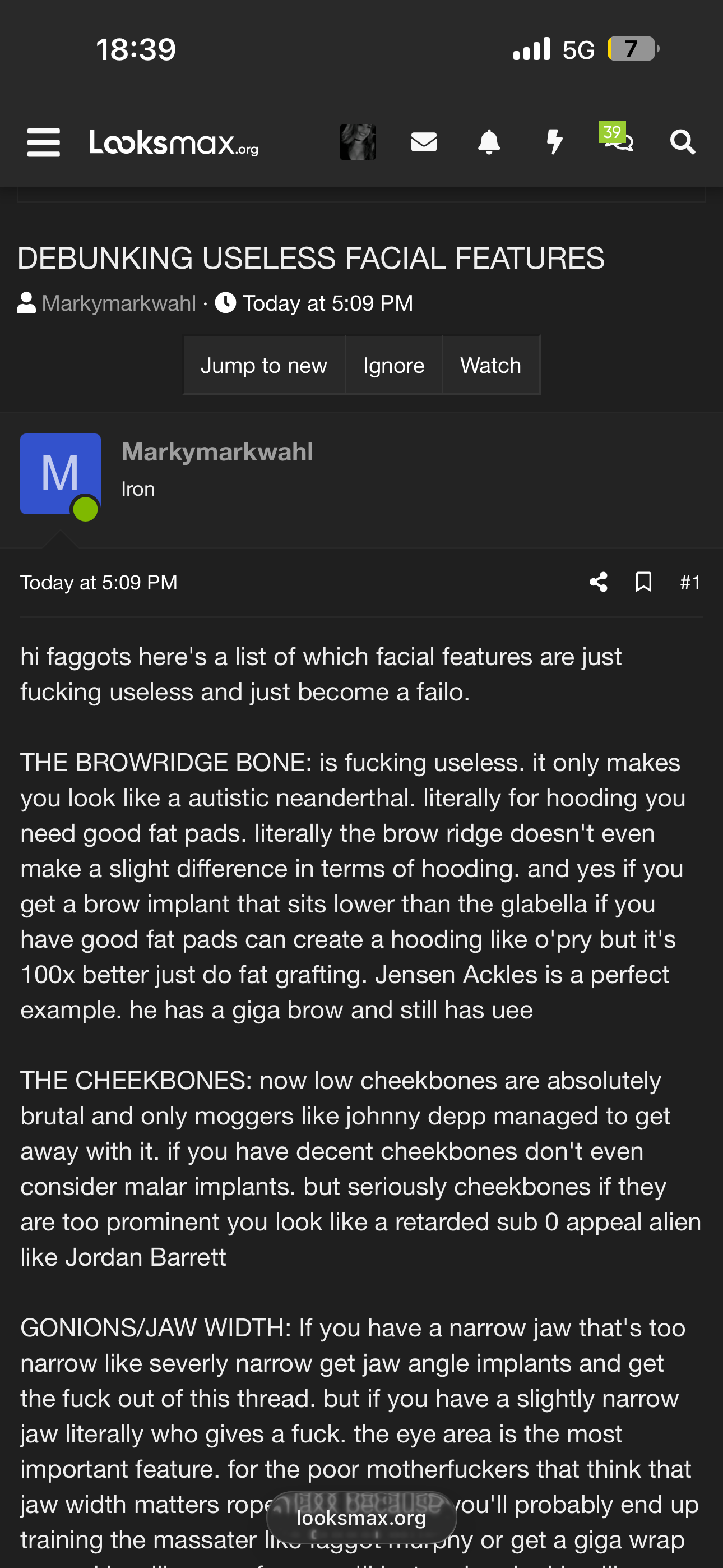Open thread starter Markymarkwahl link under title
Screen dimensions: 723x1568
pos(119,303)
